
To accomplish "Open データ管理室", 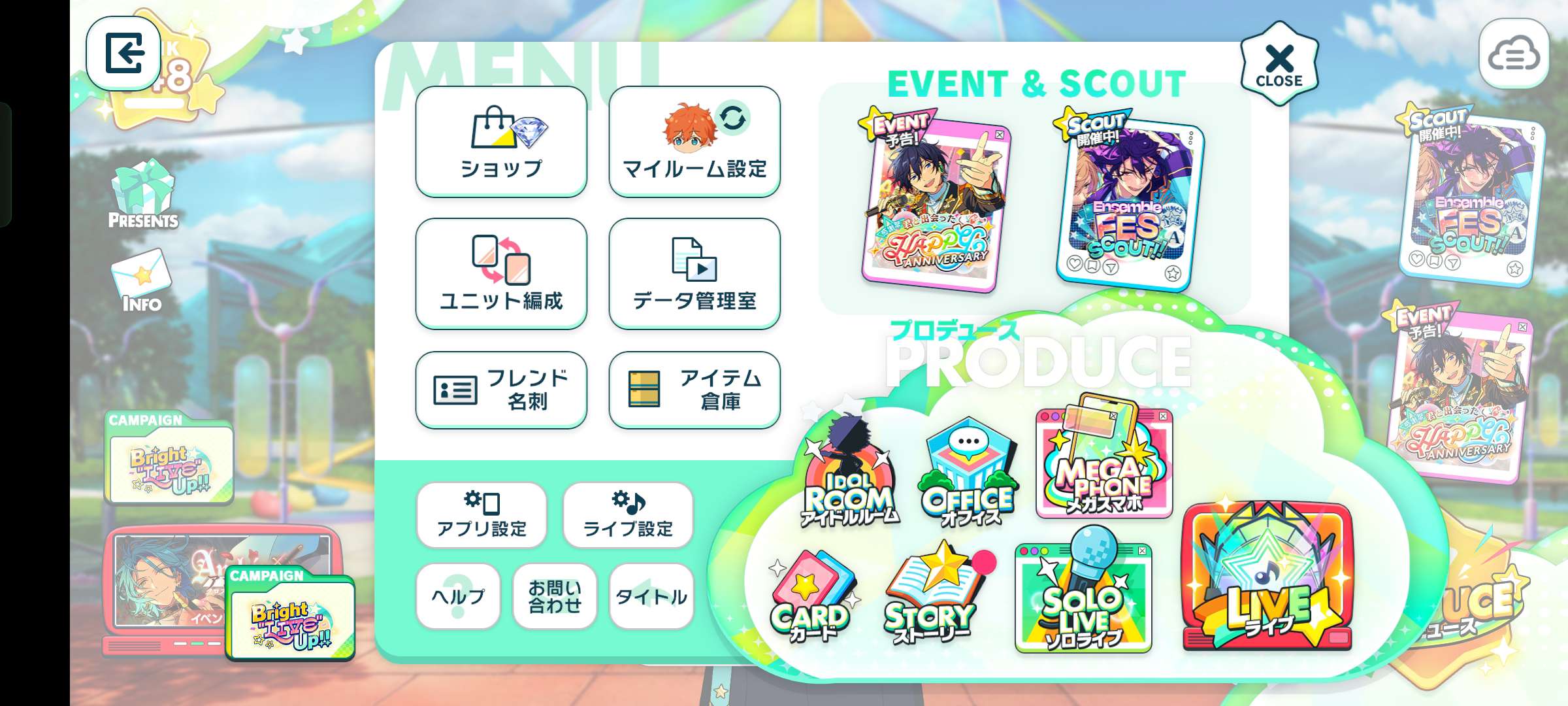I will pos(694,274).
